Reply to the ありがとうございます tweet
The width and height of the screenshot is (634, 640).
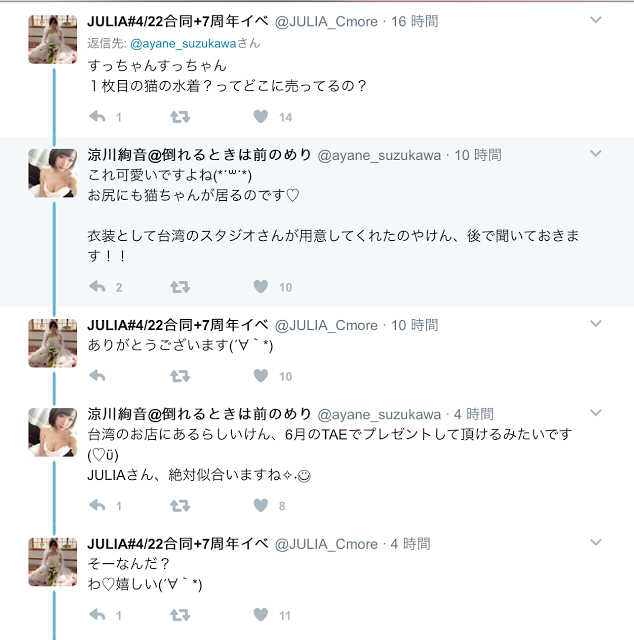point(98,376)
